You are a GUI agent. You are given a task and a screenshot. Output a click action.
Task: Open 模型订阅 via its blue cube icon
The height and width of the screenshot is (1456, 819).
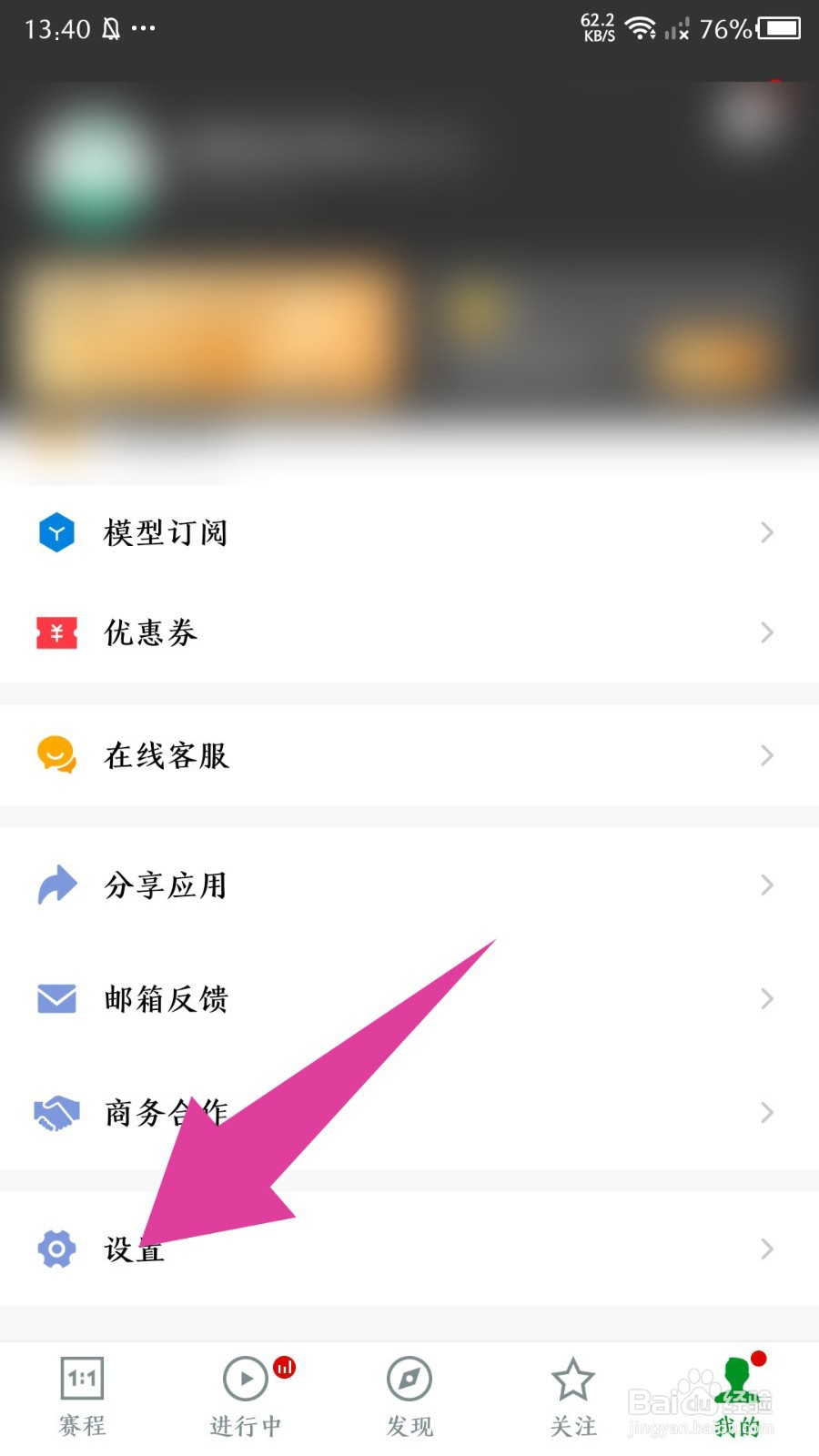[56, 532]
